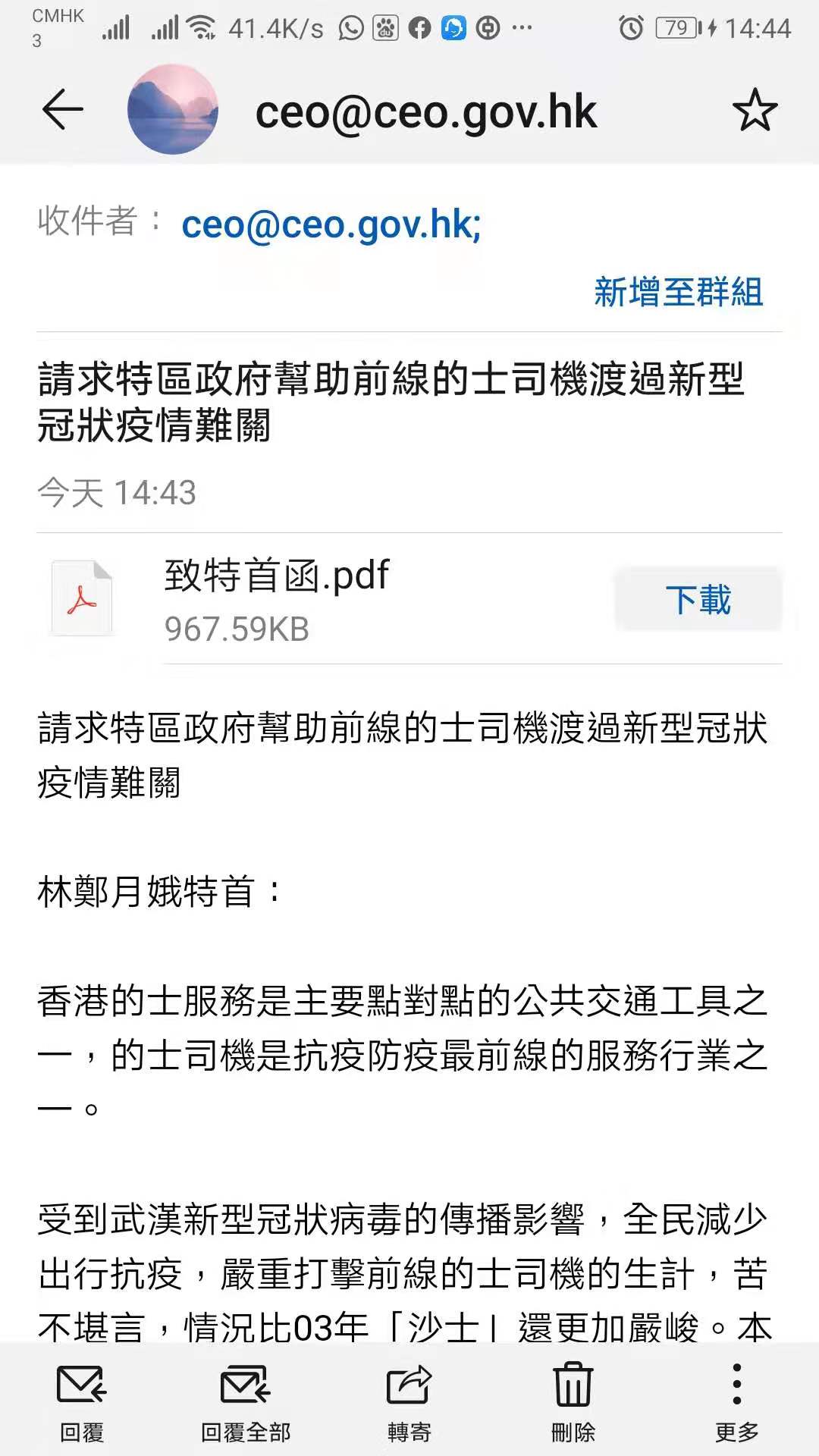
Task: Download the 致特首函.pdf attachment
Action: [698, 599]
